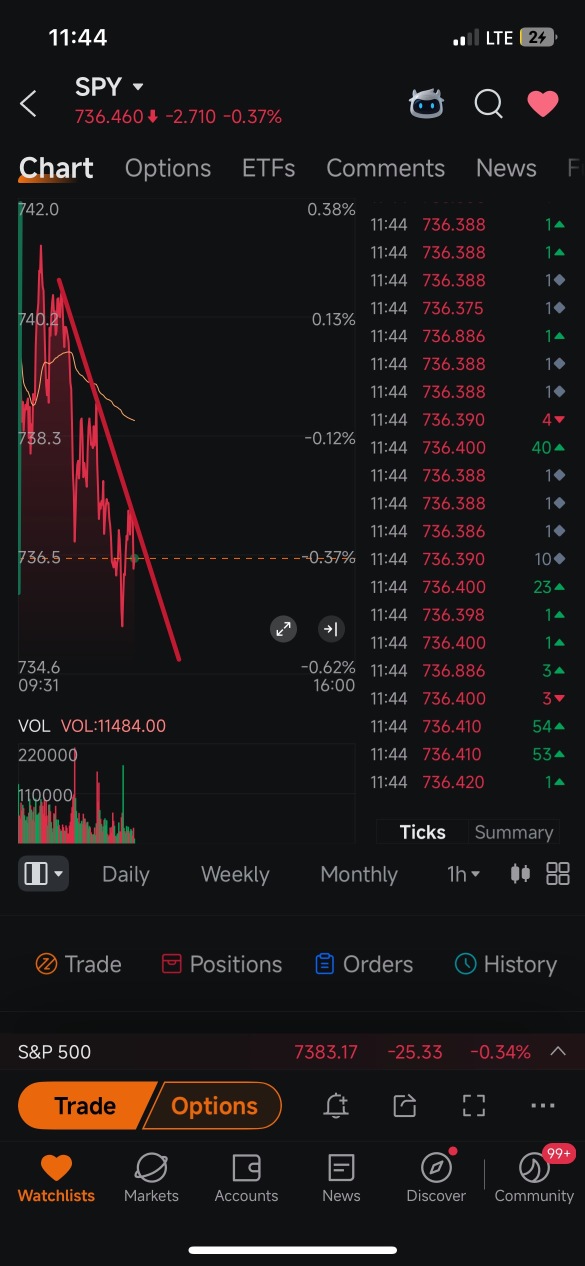
Task: Go back using the top arrow
Action: [x=28, y=103]
